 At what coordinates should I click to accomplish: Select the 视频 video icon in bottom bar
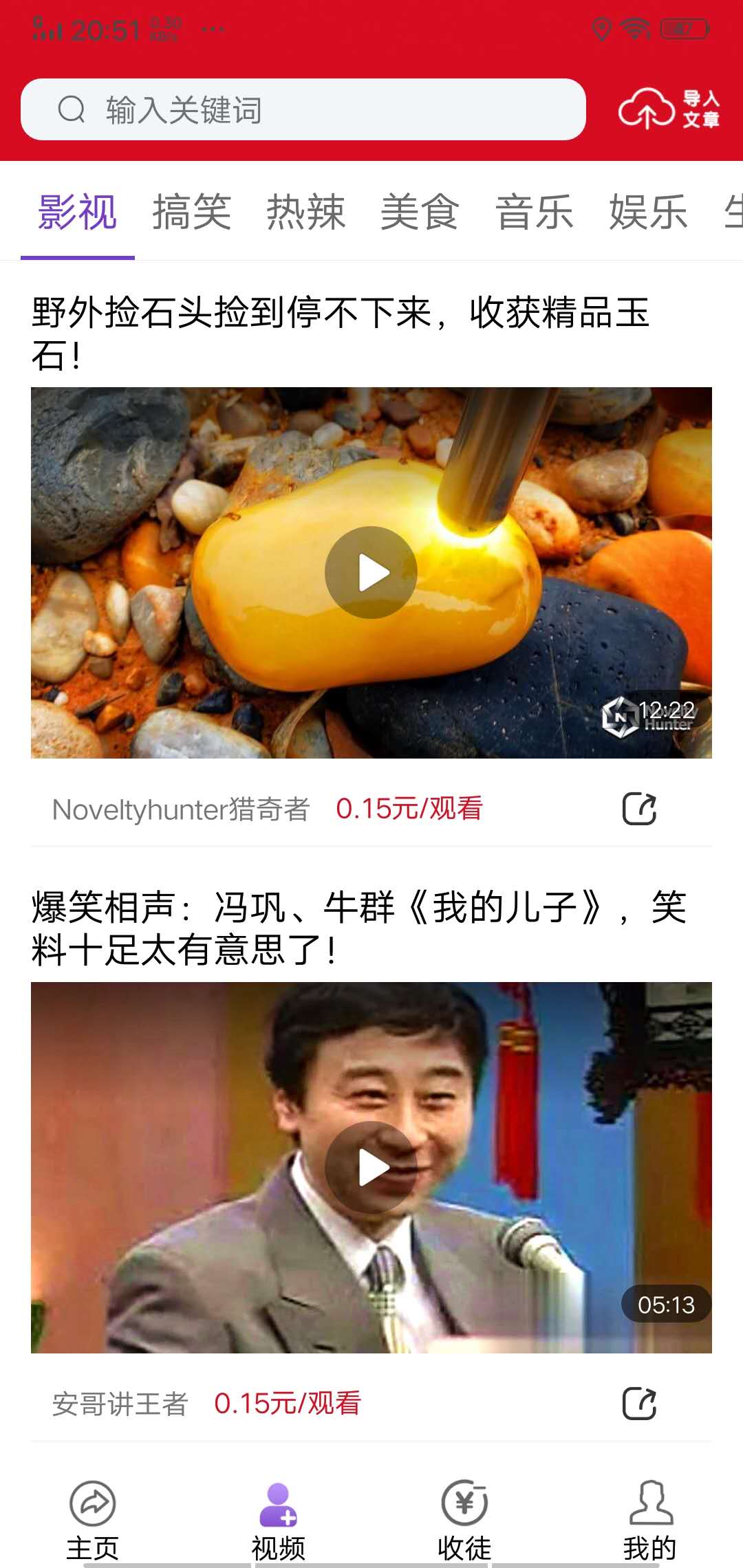point(279,1503)
